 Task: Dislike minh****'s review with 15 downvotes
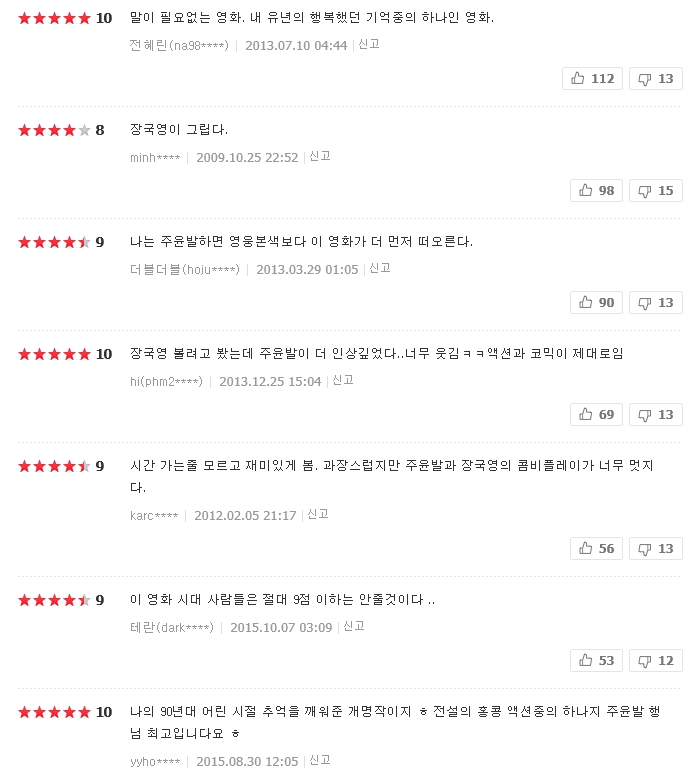(x=656, y=191)
